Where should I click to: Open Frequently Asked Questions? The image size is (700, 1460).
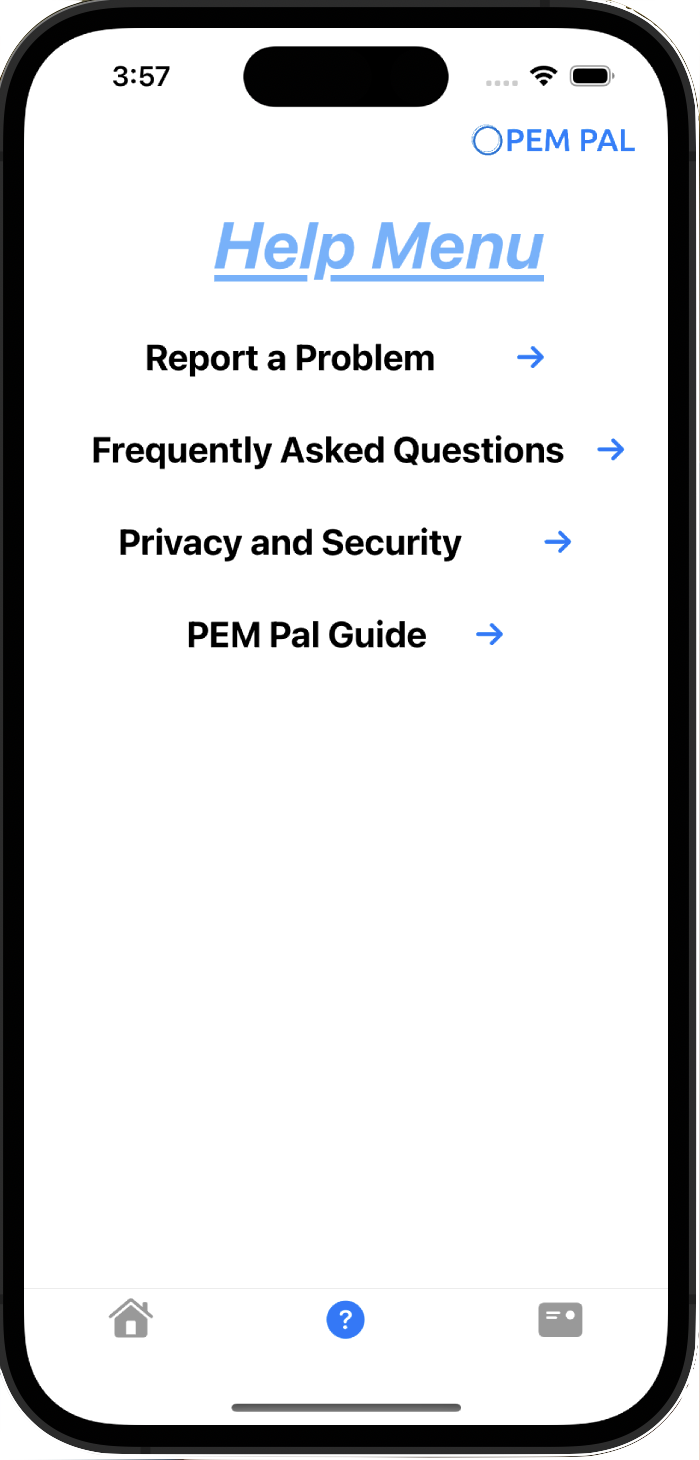click(328, 451)
